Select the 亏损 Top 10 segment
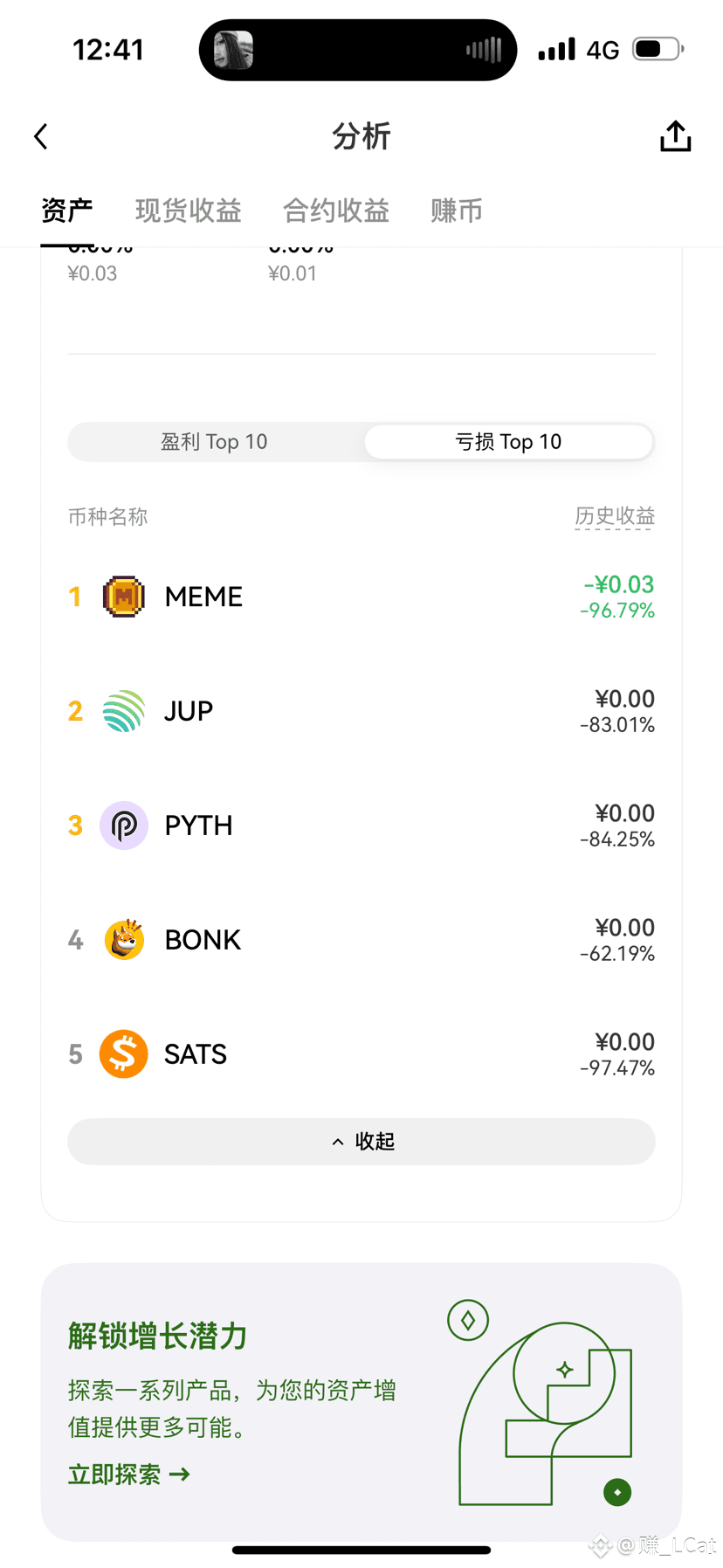Image resolution: width=723 pixels, height=1568 pixels. coord(508,442)
